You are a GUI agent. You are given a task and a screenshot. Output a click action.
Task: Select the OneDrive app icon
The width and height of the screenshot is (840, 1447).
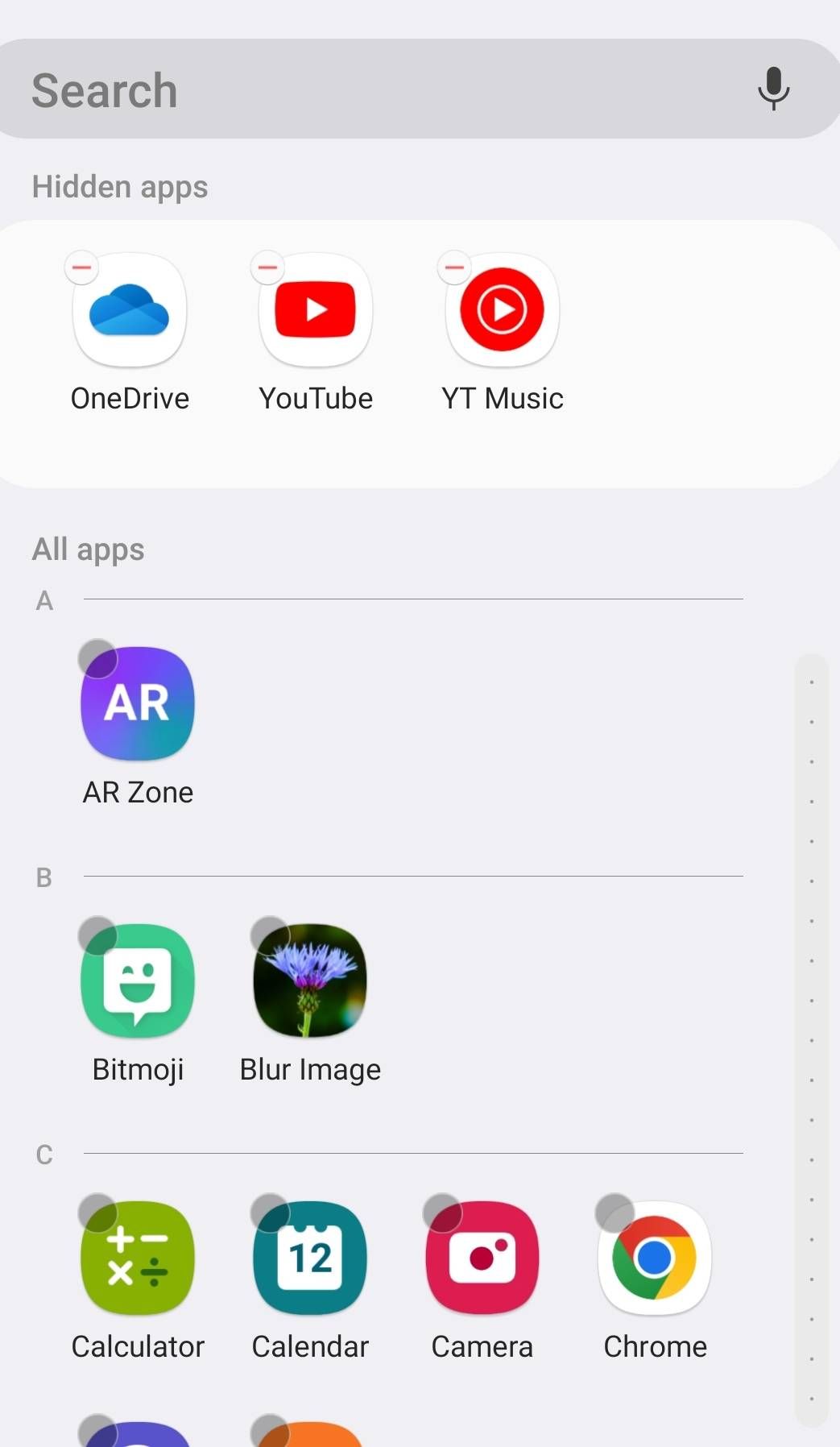129,310
